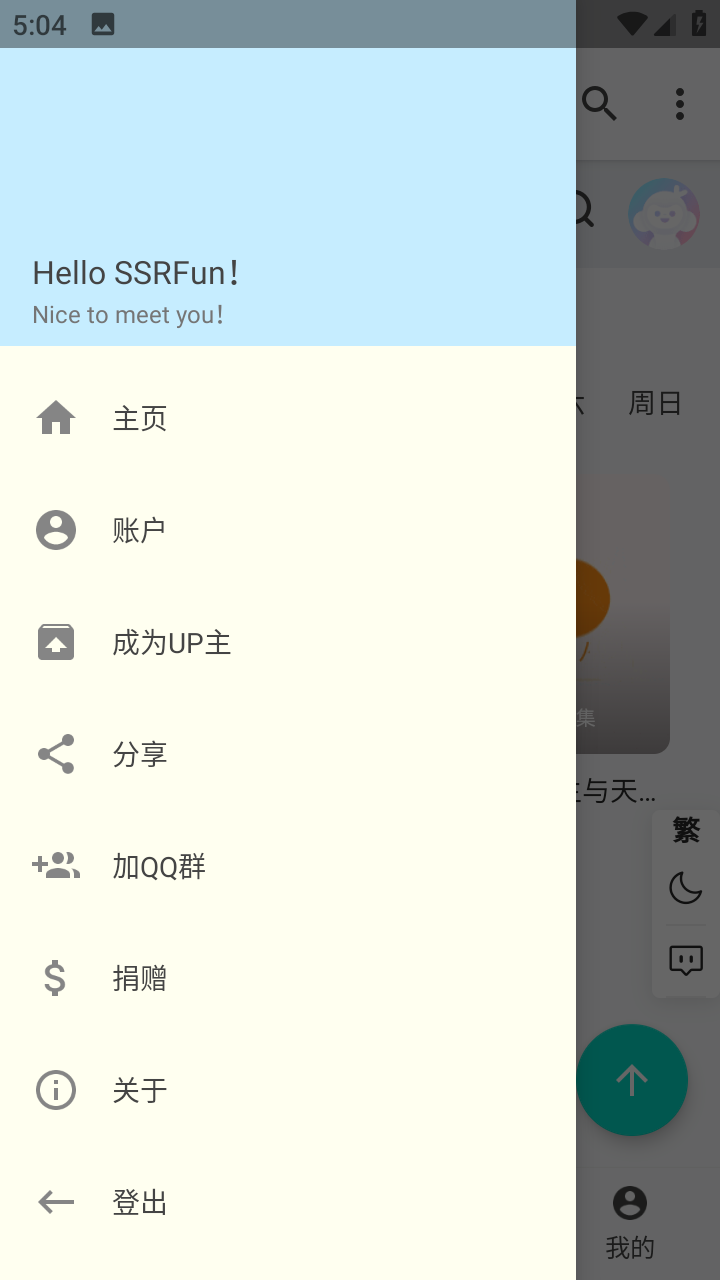The image size is (720, 1280).
Task: Open the three-dot overflow menu
Action: [680, 103]
